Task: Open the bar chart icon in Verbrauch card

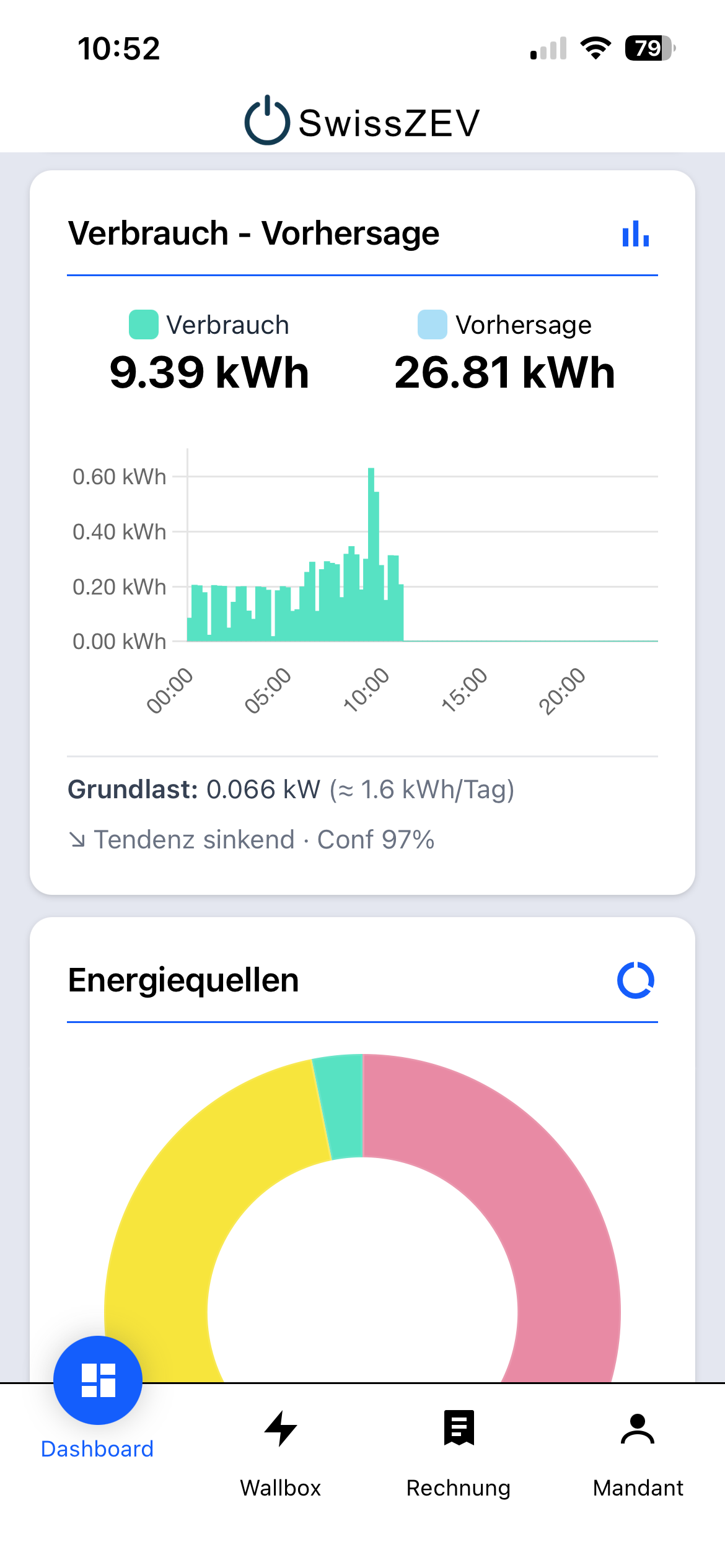Action: [635, 234]
